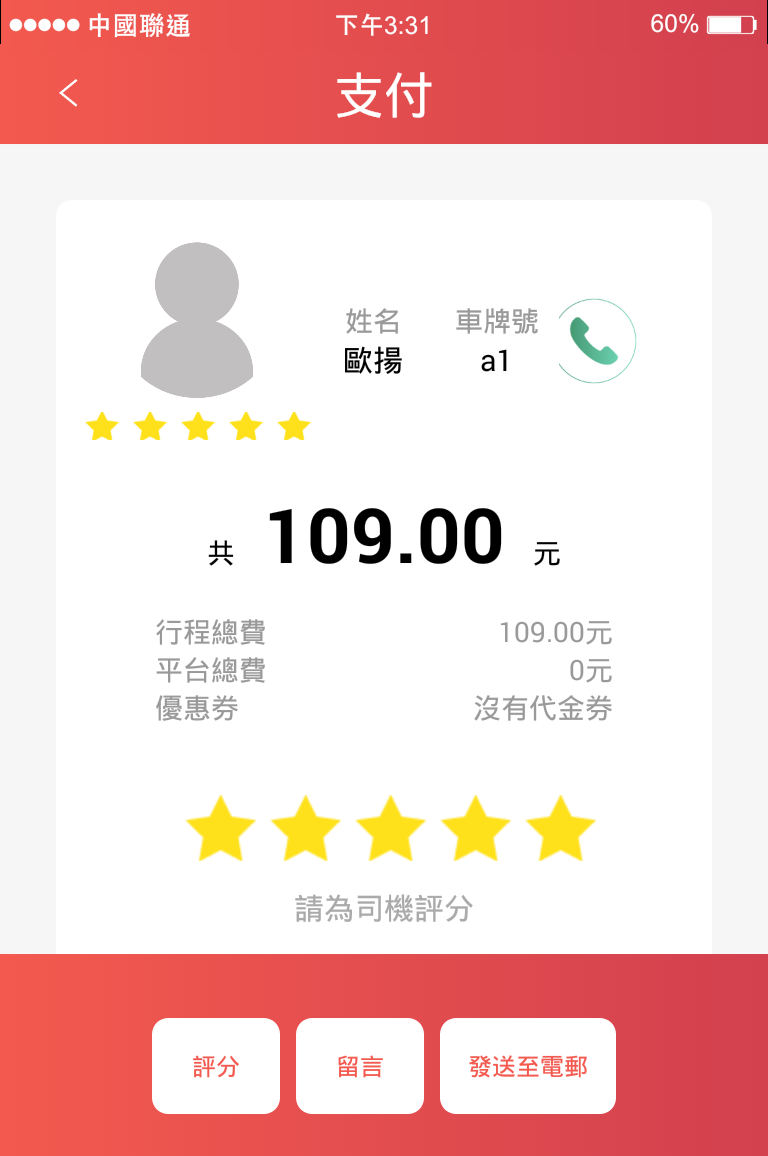Screen dimensions: 768x1156
Task: Tap the first small star under the avatar
Action: coord(101,427)
